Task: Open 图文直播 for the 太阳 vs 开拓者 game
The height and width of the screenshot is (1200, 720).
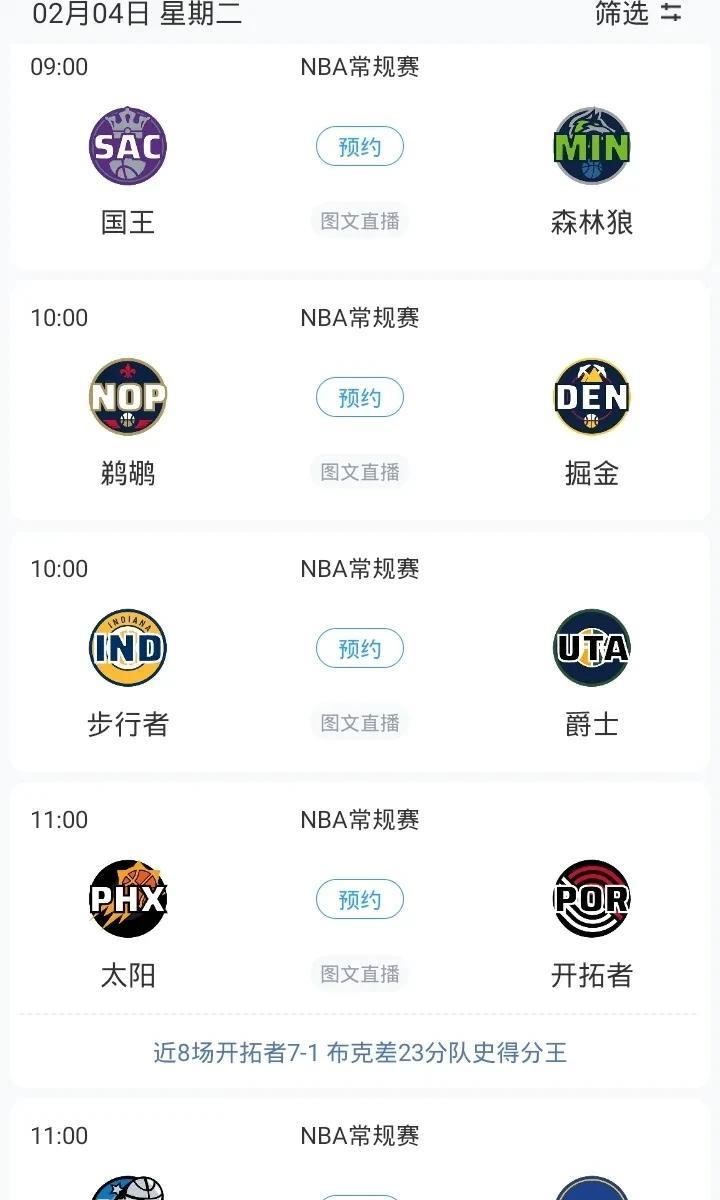Action: pos(360,974)
